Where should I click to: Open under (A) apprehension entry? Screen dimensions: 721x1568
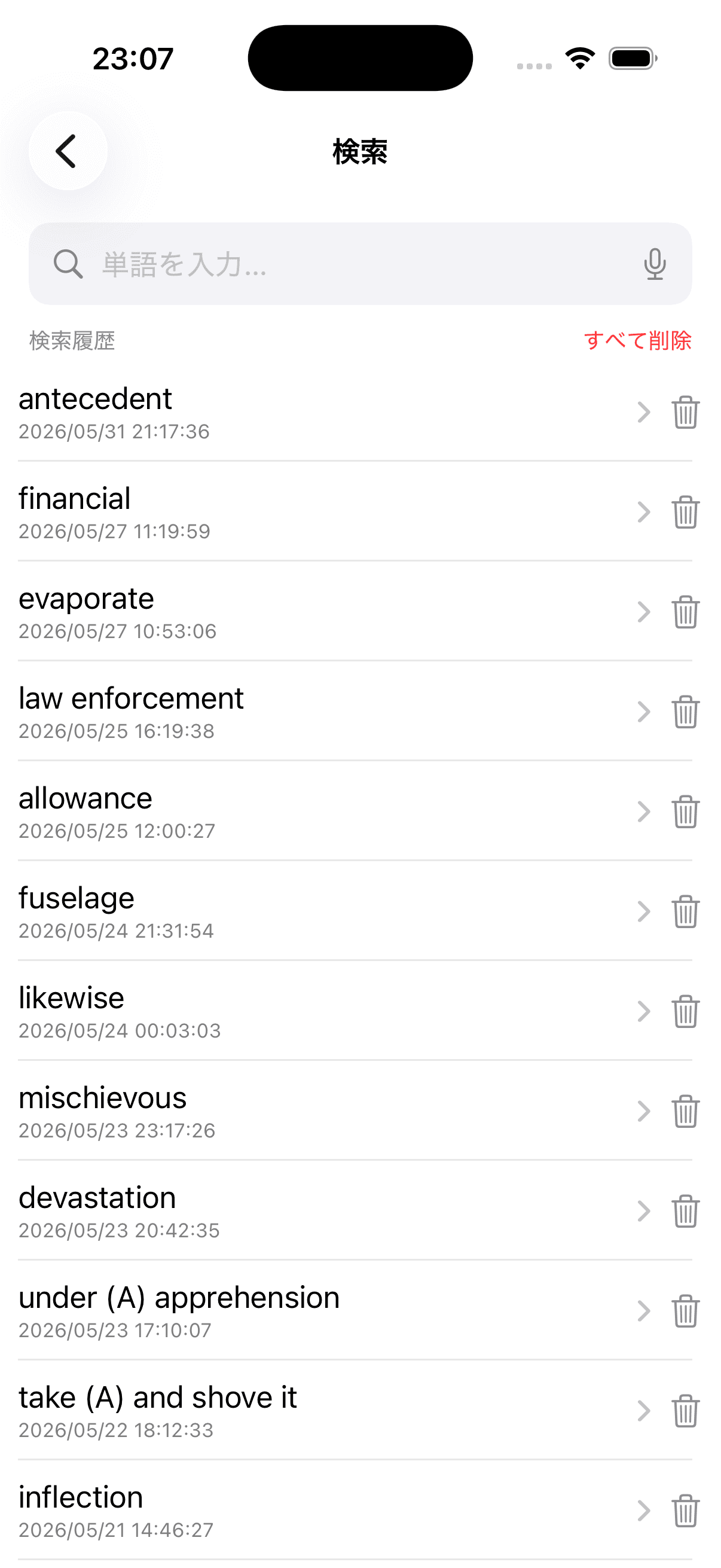tap(329, 1310)
